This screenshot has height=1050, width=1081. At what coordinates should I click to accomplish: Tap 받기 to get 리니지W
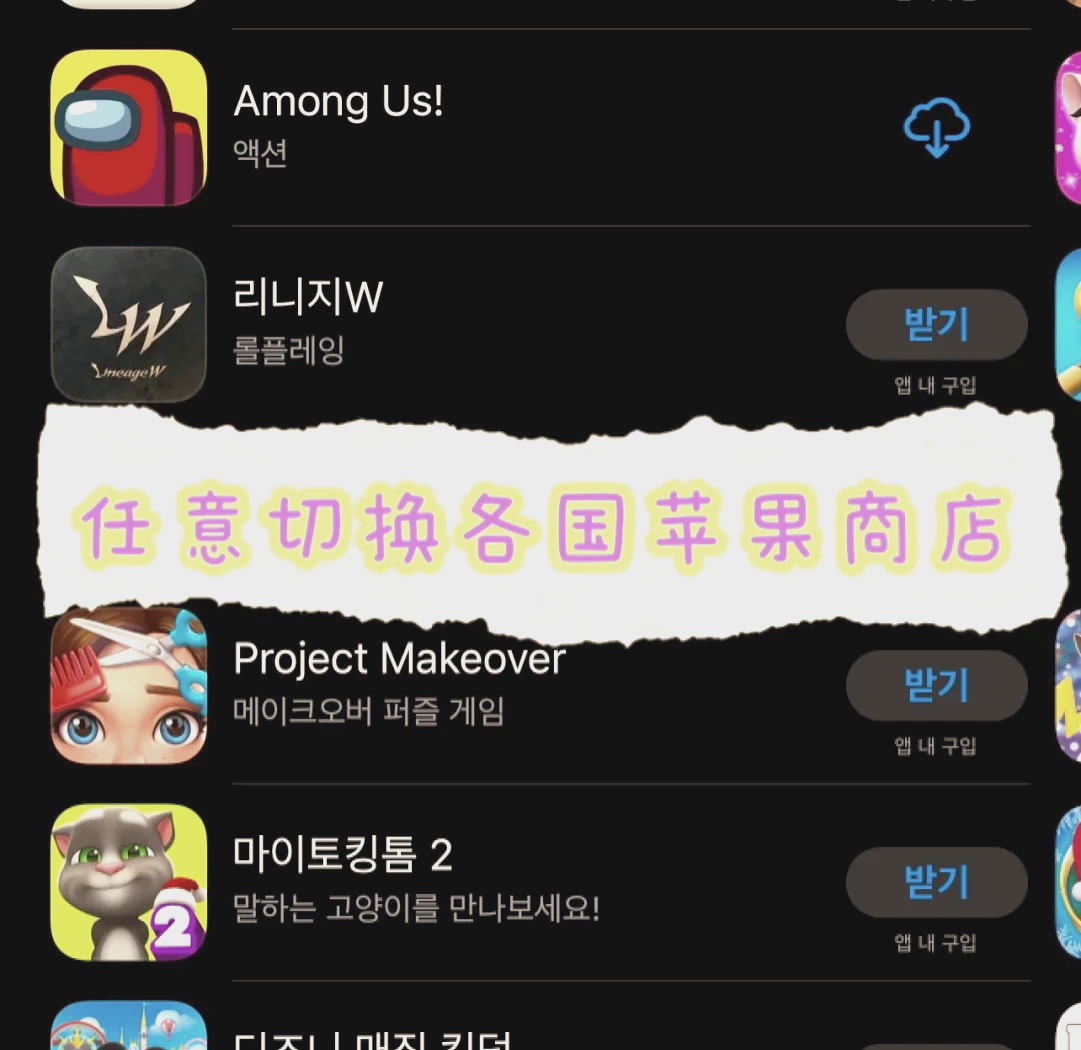pos(936,325)
